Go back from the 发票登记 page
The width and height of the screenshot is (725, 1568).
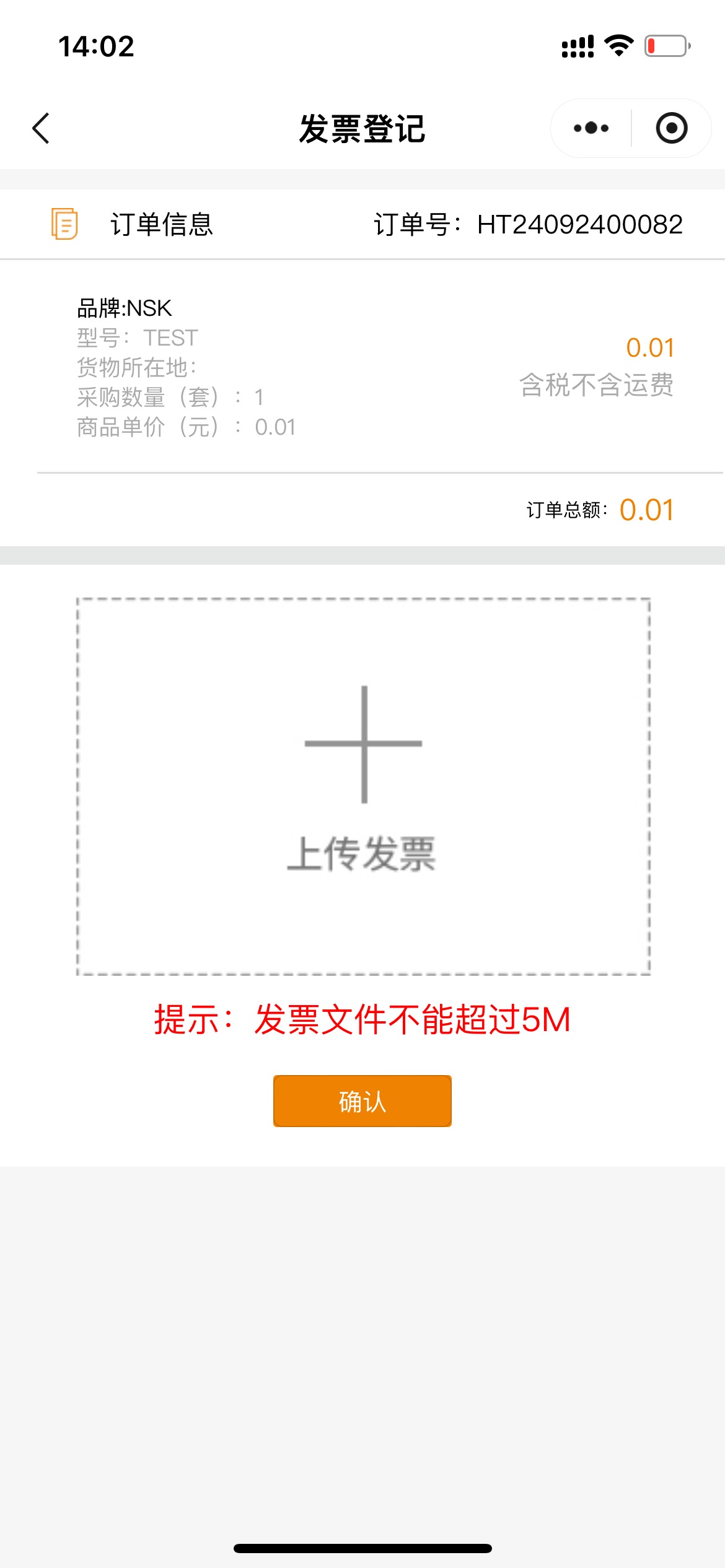(x=41, y=129)
